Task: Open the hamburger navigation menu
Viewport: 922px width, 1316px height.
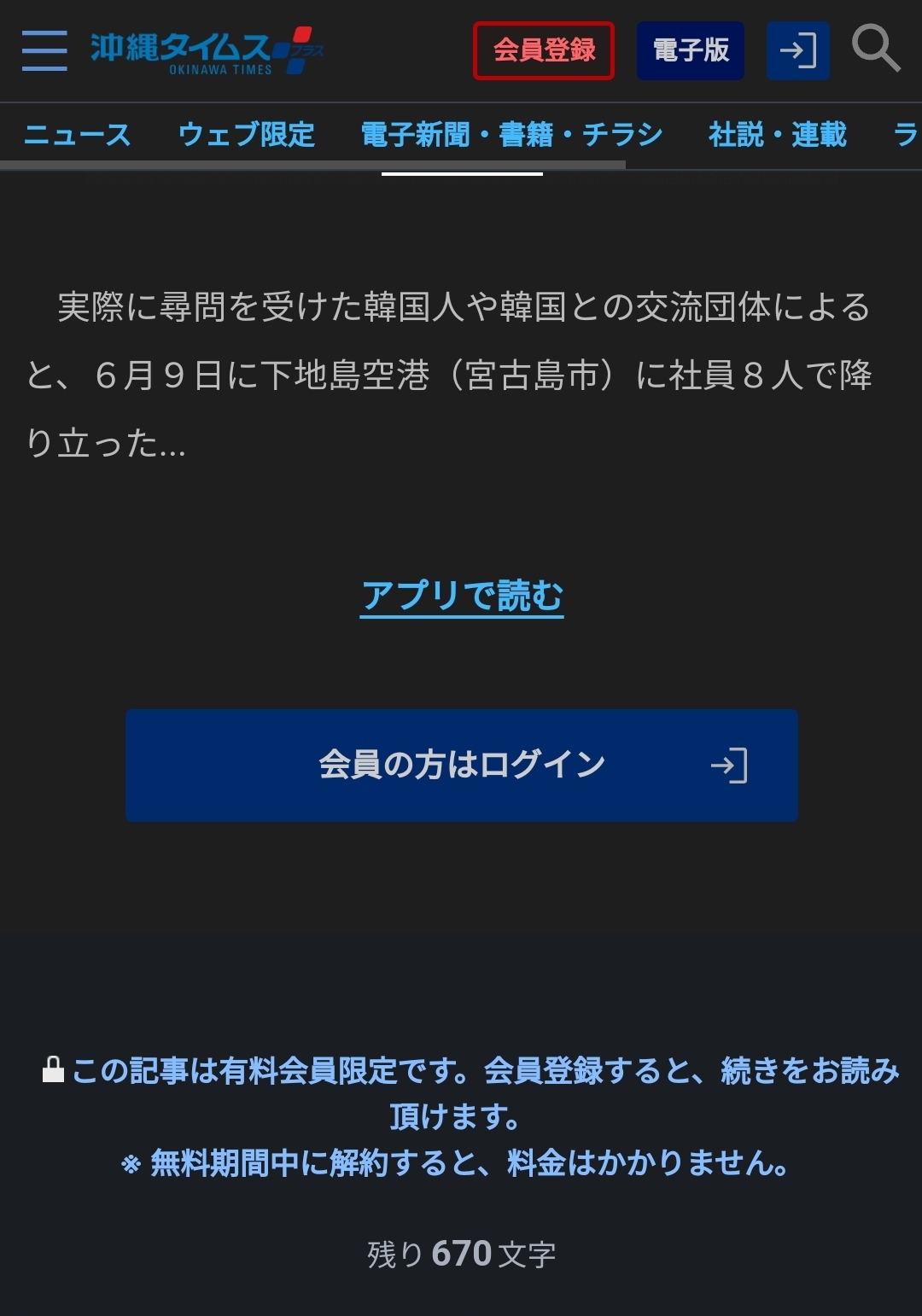Action: coord(44,51)
